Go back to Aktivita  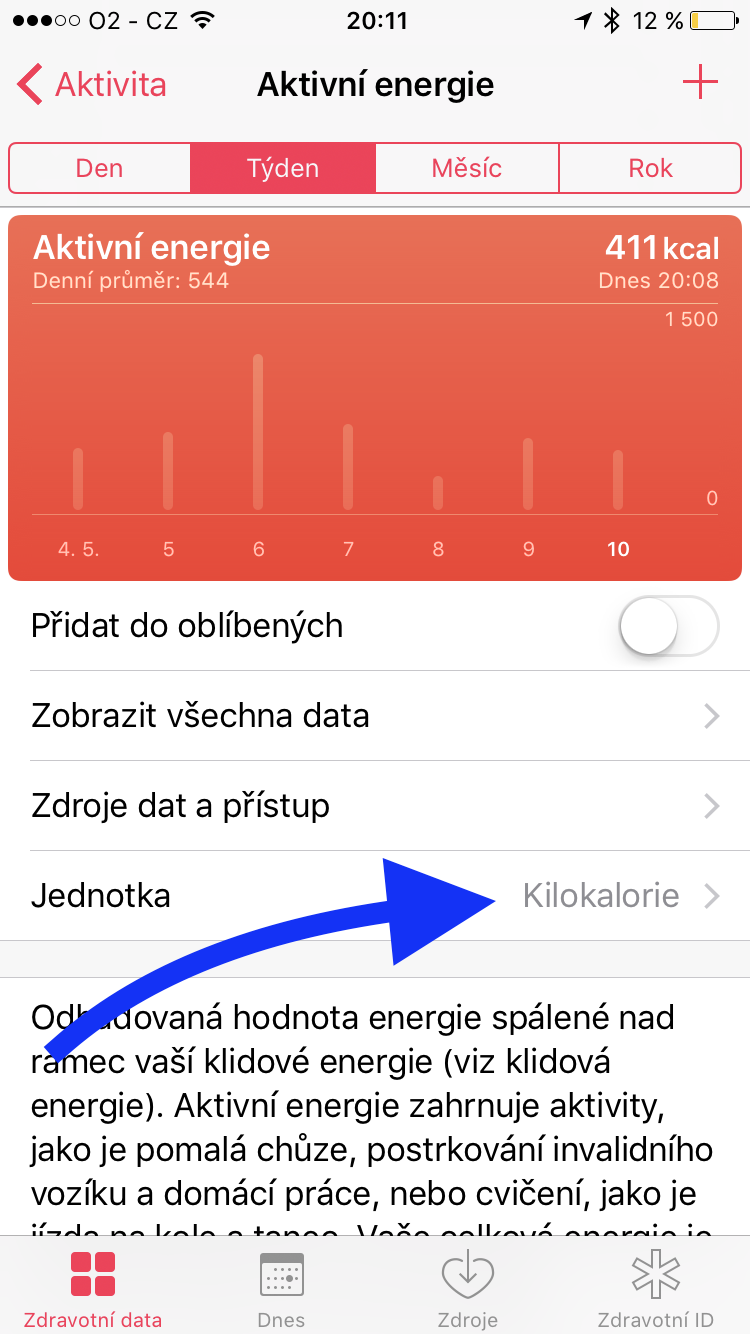tap(92, 85)
